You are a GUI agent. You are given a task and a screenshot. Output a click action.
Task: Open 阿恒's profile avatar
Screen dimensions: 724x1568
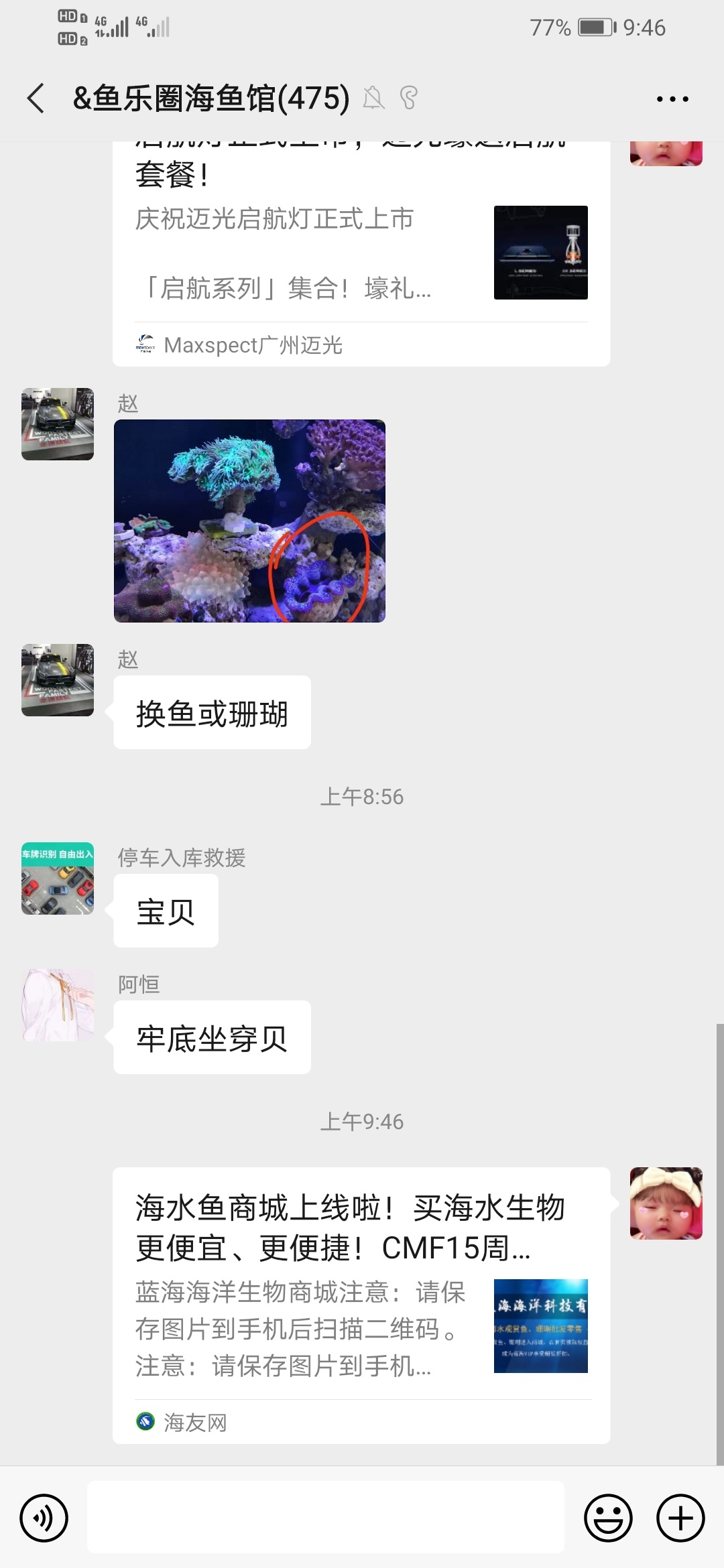(x=58, y=1004)
